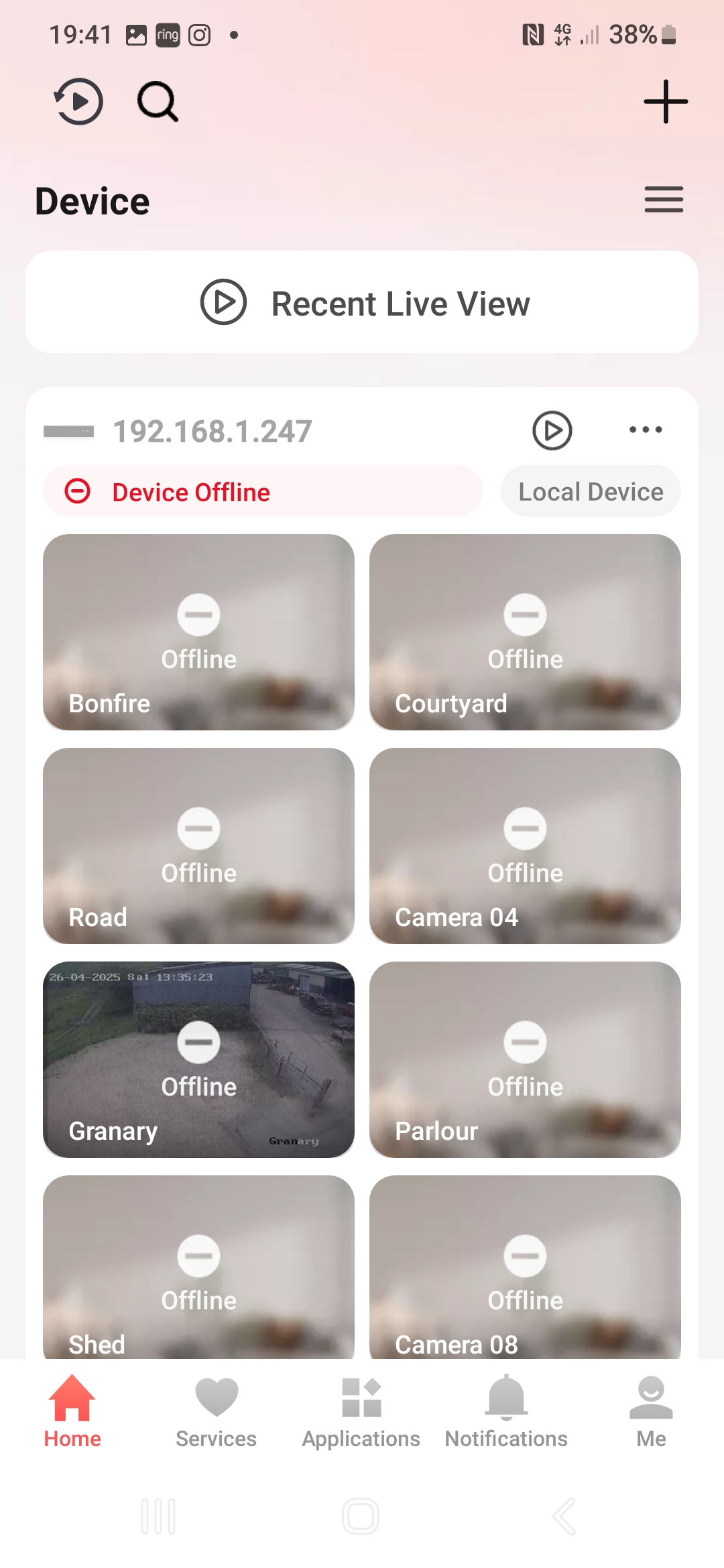Open the Granary camera tile

tap(198, 1059)
